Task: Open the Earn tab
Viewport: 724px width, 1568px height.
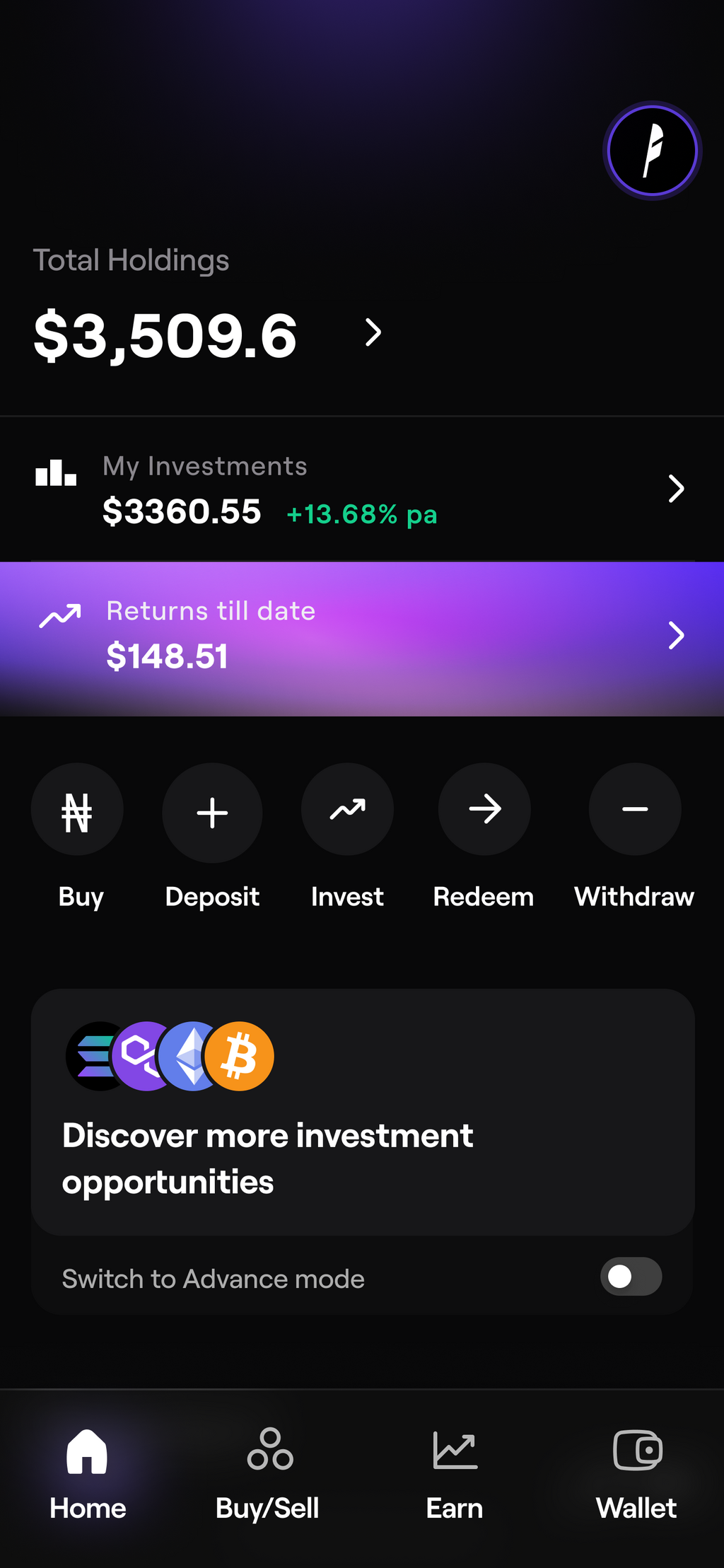Action: pyautogui.click(x=454, y=1471)
